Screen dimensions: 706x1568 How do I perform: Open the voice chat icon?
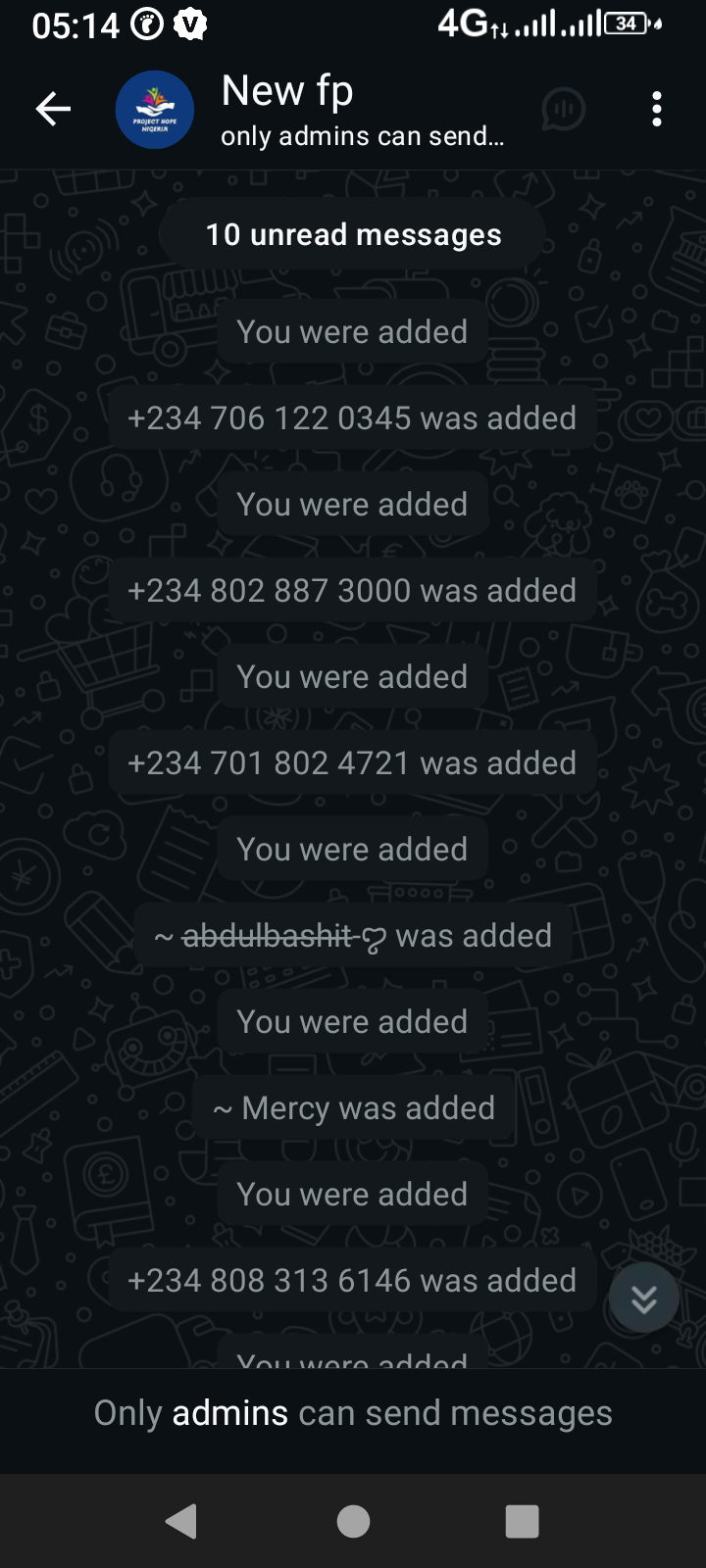[x=563, y=110]
